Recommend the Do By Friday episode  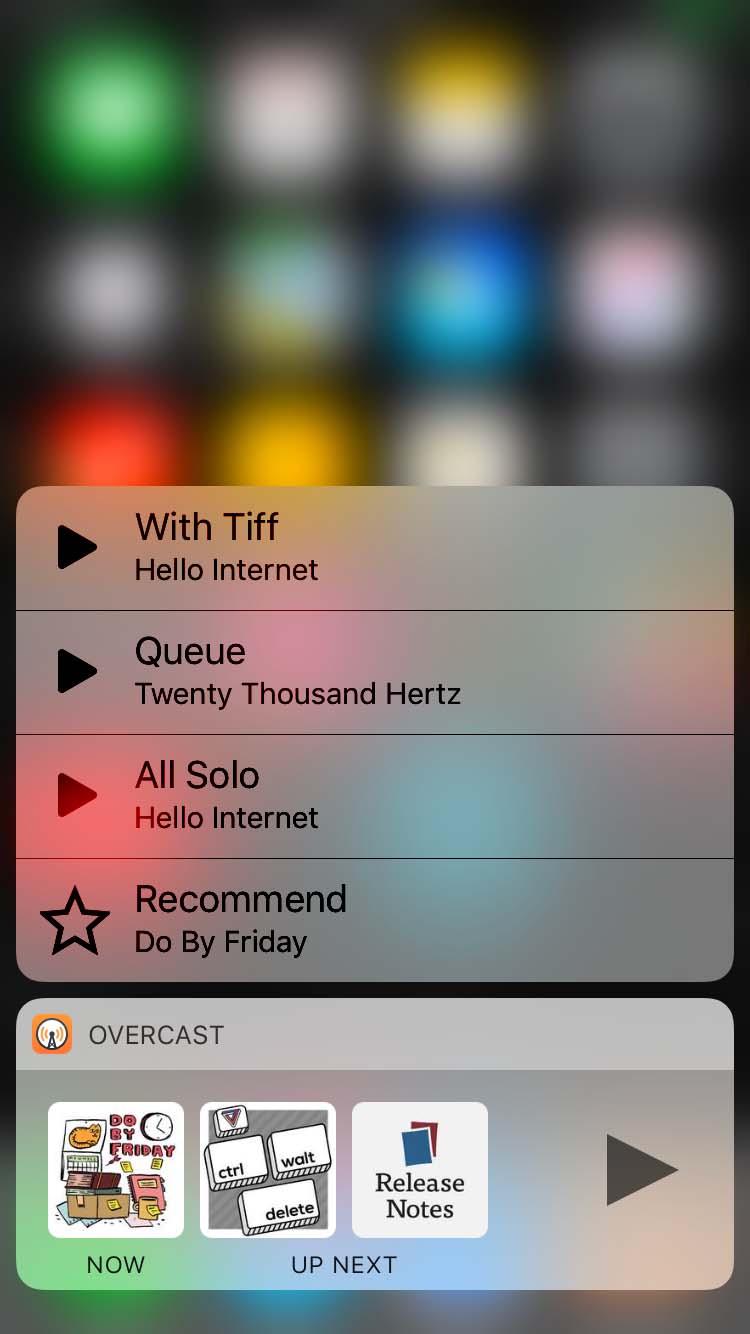pos(375,919)
